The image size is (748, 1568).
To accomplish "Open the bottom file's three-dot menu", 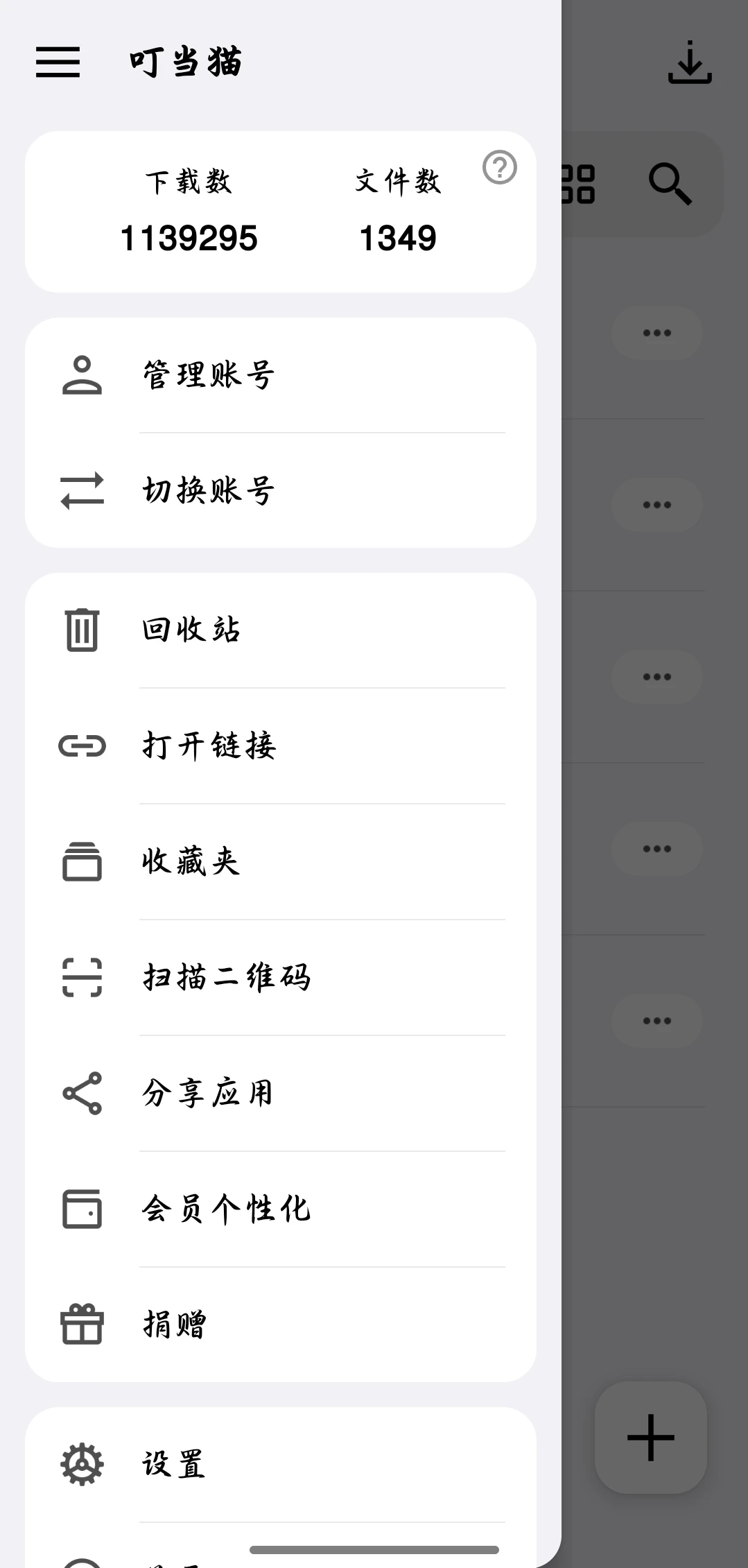I will click(x=656, y=1019).
